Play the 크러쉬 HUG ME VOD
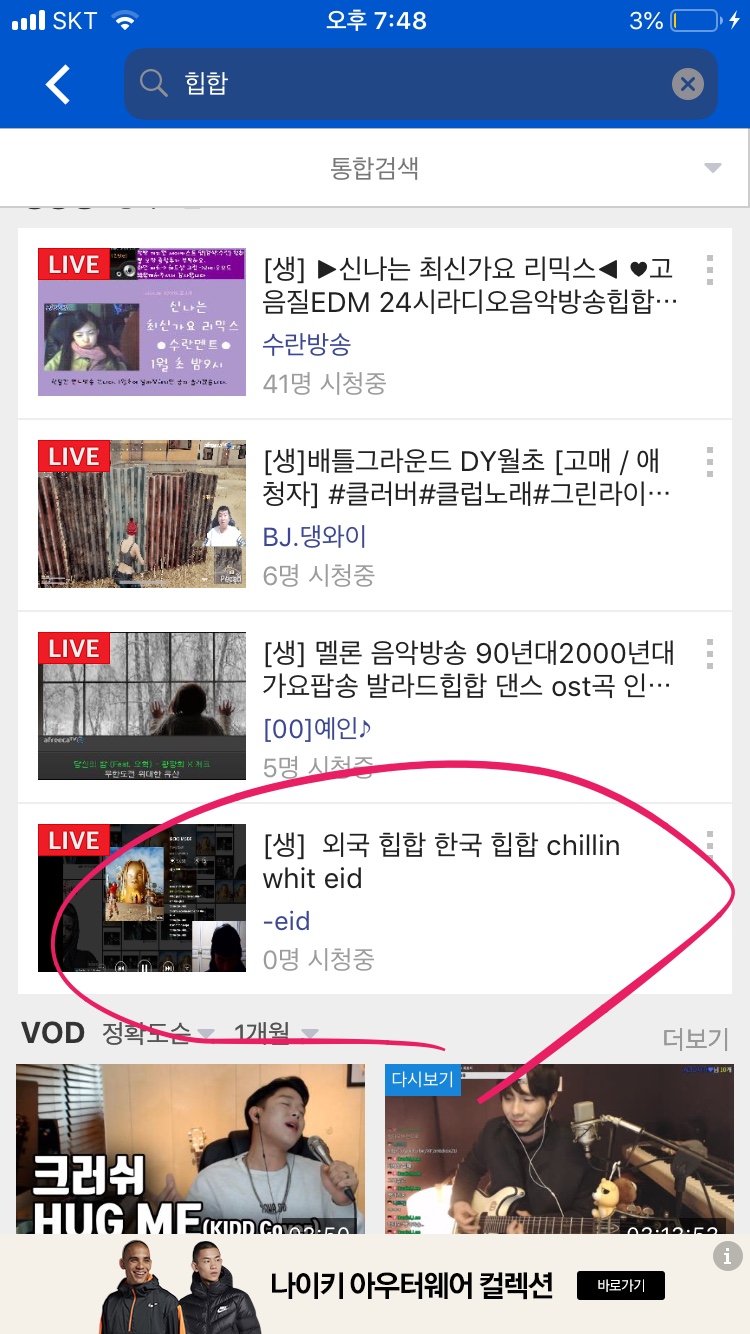 pos(190,1150)
